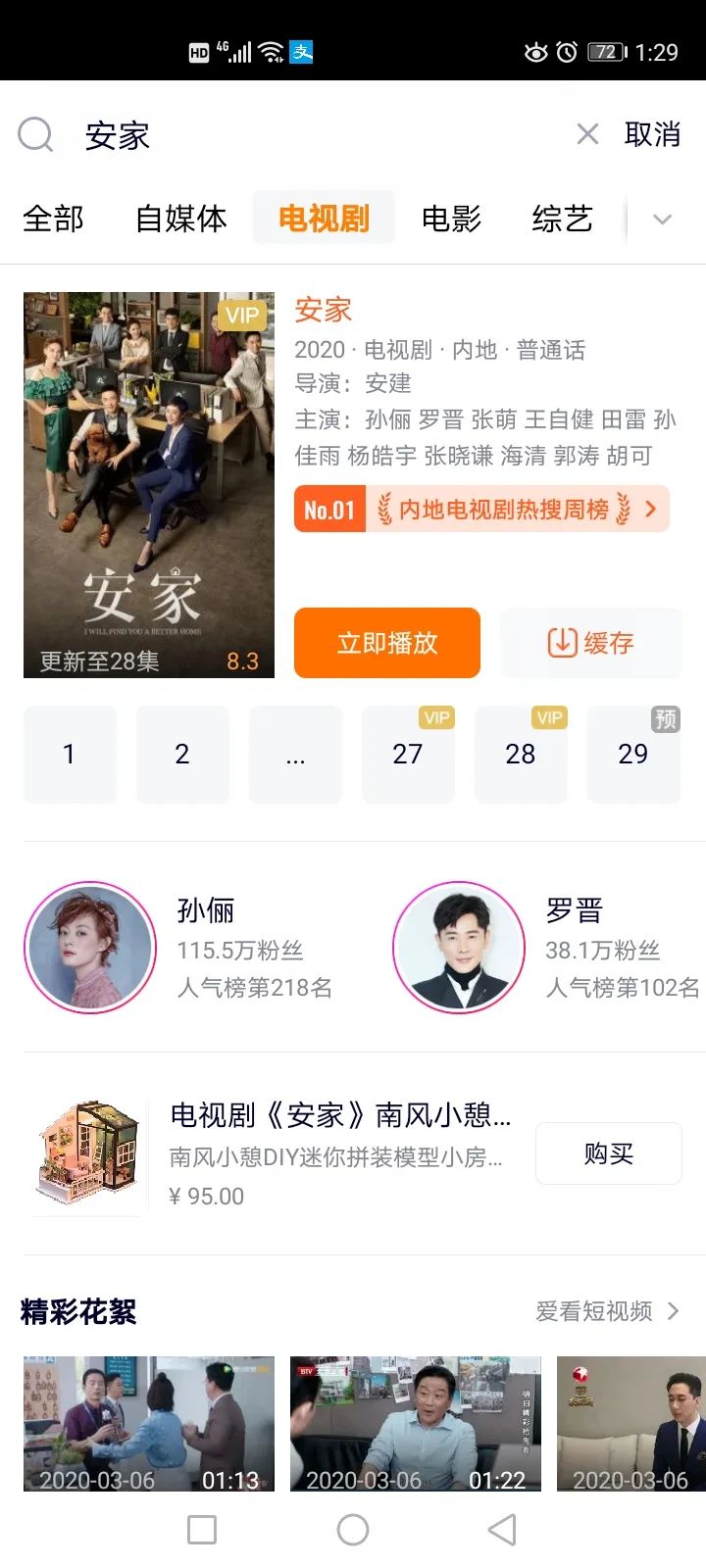Tap 缓存 to download episodes
Image resolution: width=706 pixels, height=1568 pixels.
591,643
